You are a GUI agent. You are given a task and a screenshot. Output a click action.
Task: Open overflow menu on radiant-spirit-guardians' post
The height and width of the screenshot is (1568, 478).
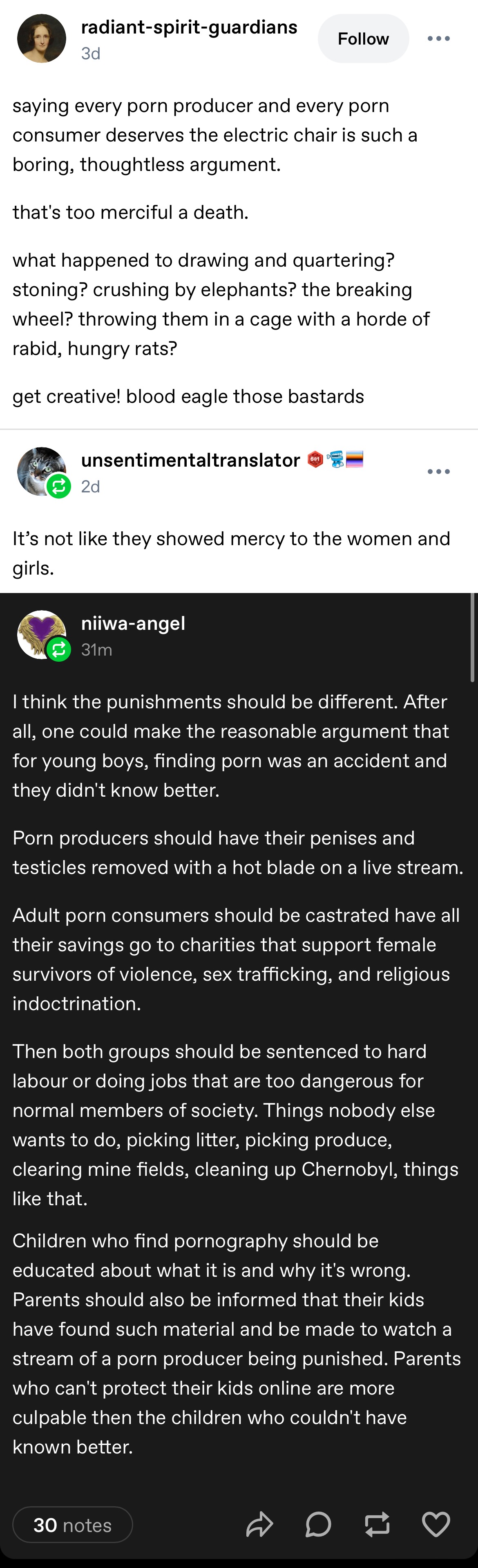(438, 38)
